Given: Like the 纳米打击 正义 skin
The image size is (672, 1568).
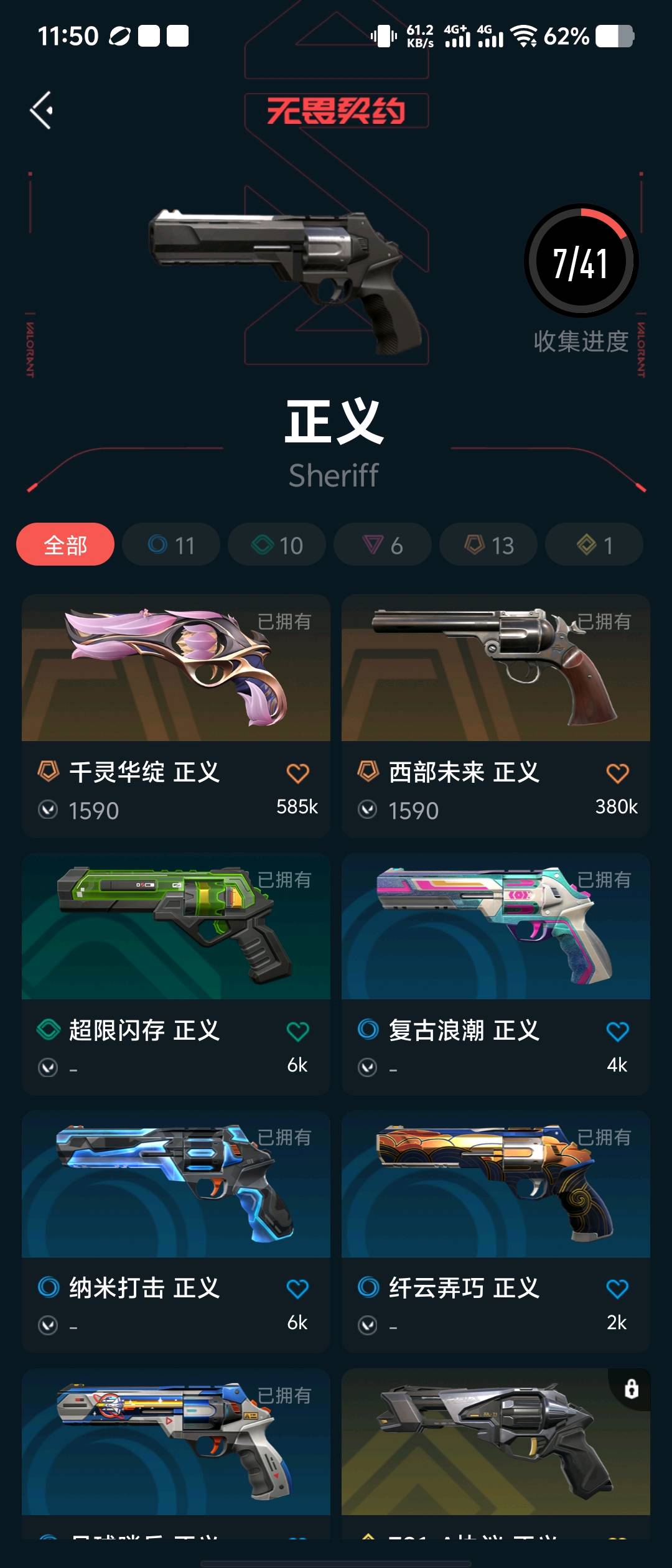Looking at the screenshot, I should (x=297, y=1289).
